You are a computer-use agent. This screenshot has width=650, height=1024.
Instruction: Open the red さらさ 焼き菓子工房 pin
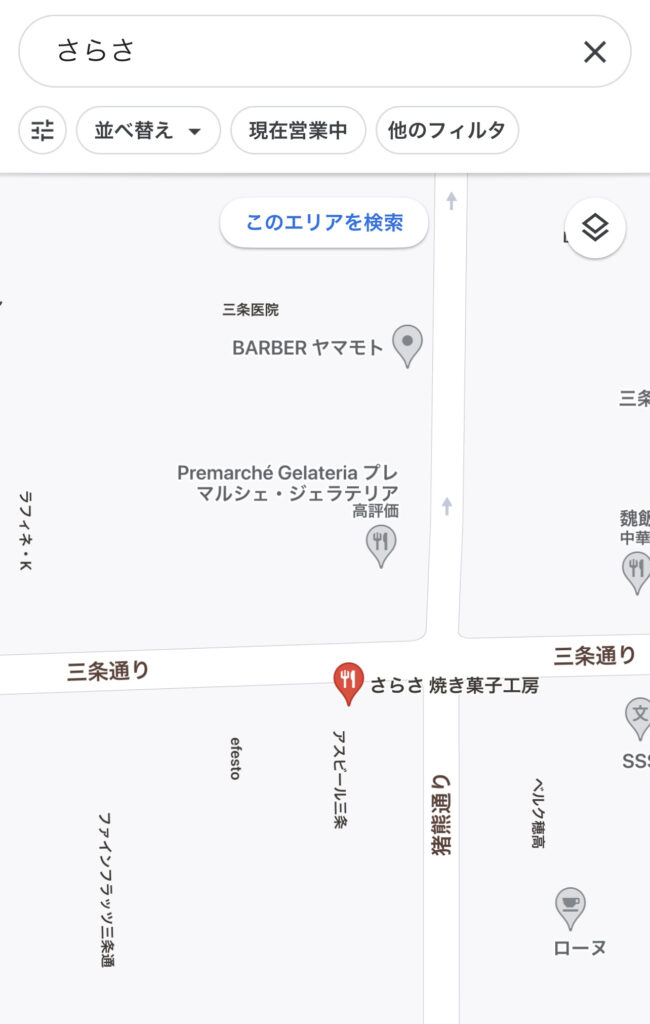347,681
